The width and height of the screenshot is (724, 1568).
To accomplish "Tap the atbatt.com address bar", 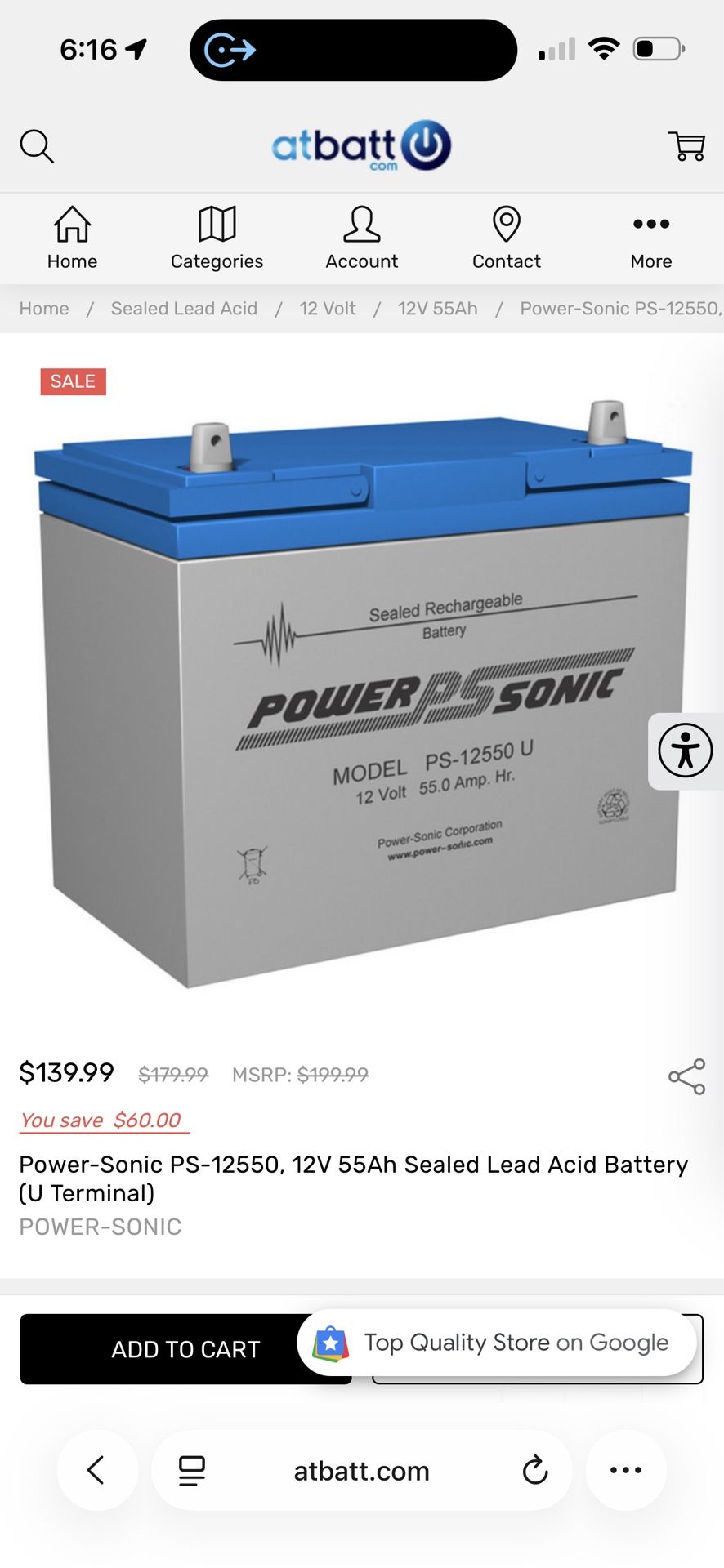I will [361, 1470].
